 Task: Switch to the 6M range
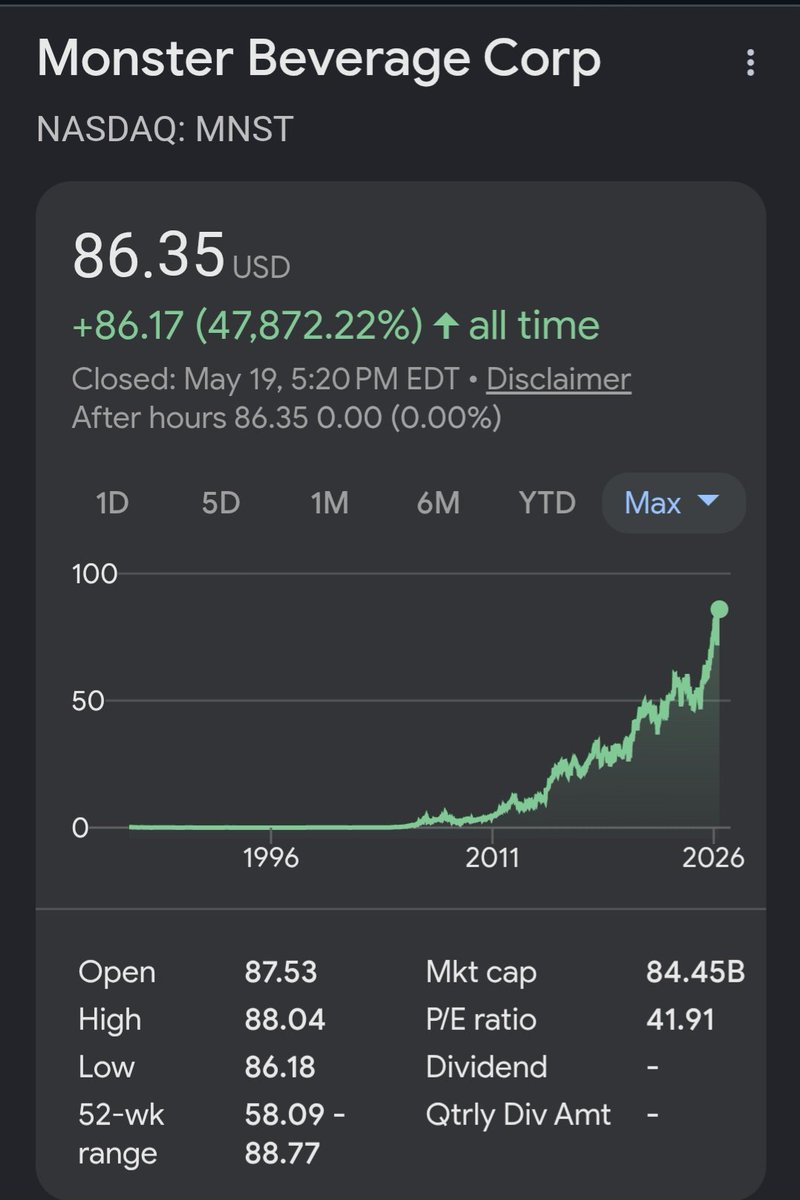tap(438, 502)
